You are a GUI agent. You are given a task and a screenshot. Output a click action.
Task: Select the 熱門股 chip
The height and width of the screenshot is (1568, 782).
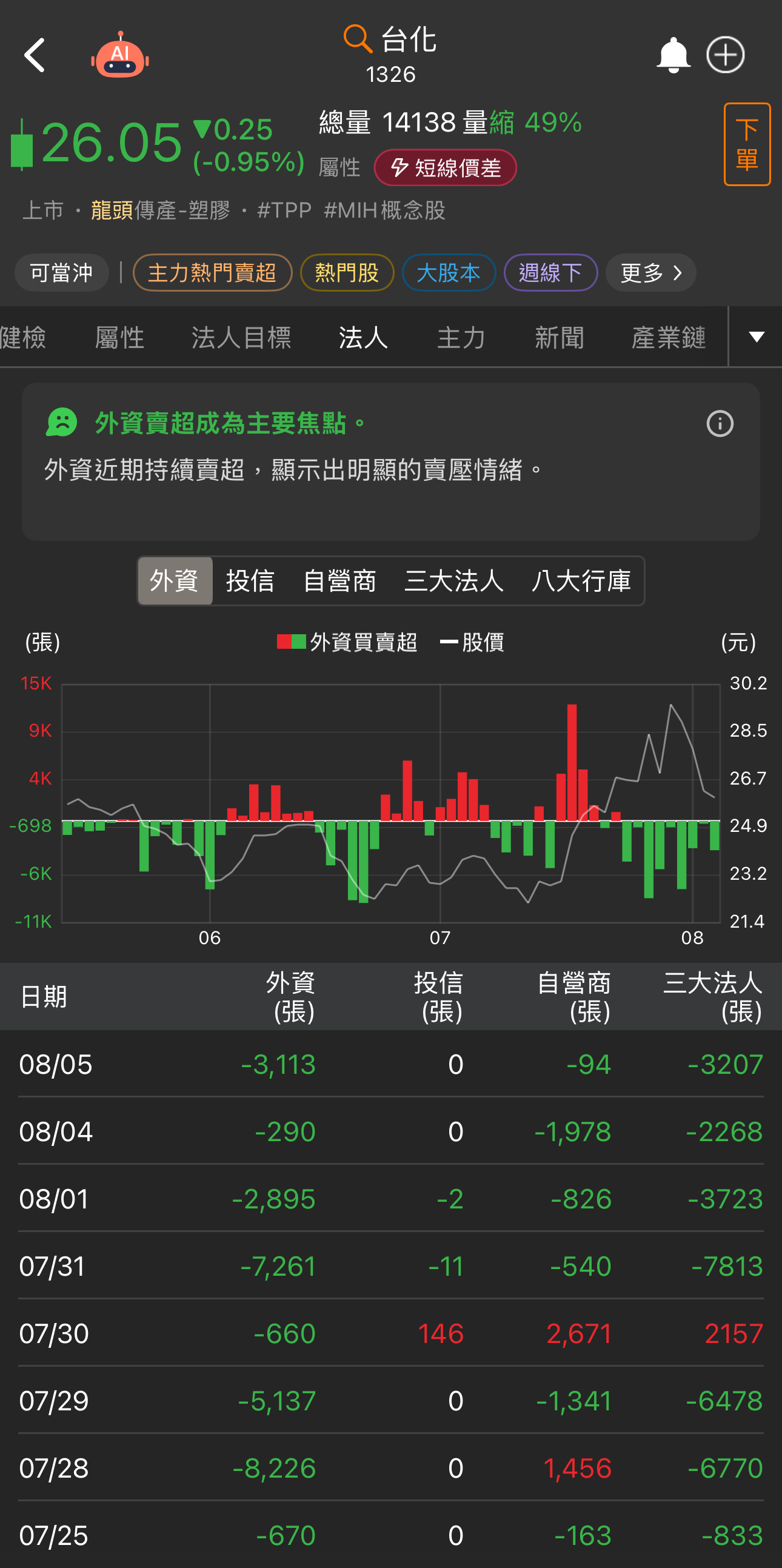tap(347, 273)
